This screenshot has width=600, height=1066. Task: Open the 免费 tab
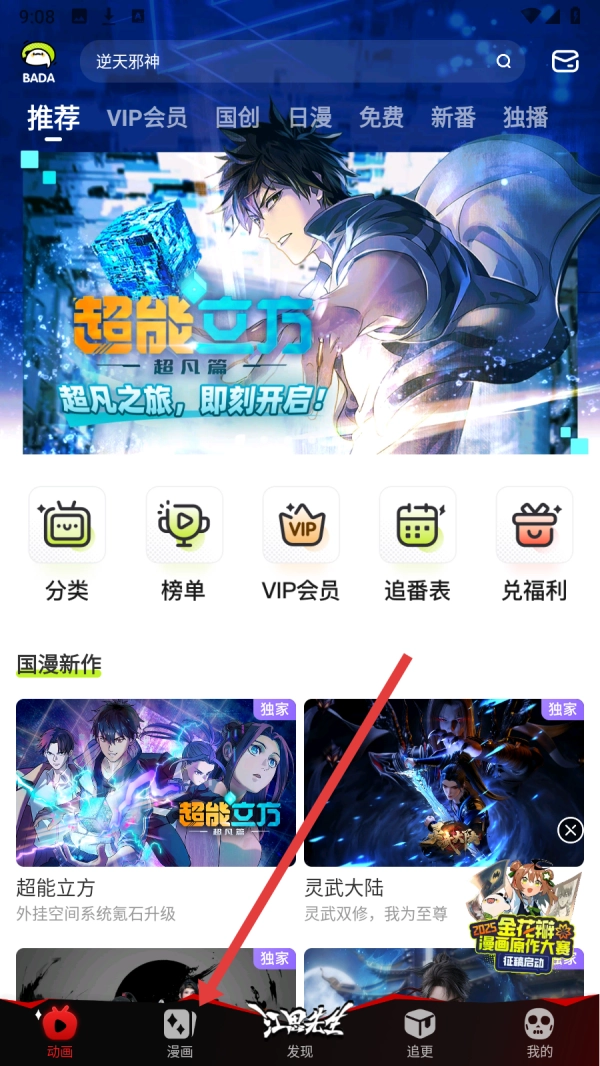tap(381, 118)
